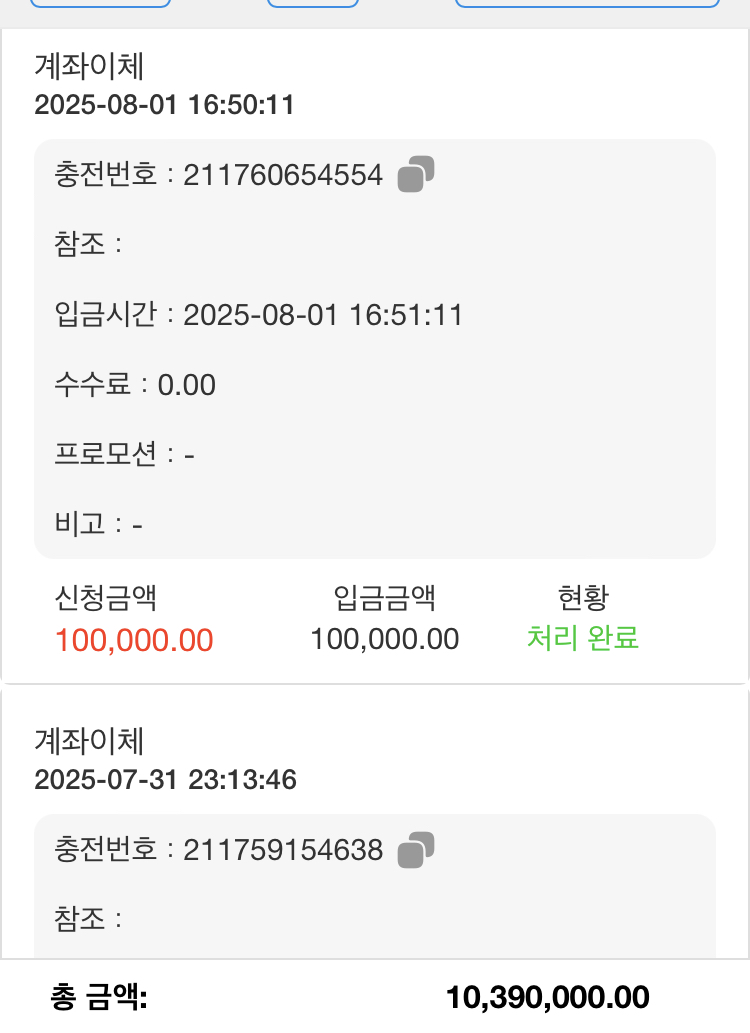
Task: Click the 입금금액 value 100,000.00
Action: 387,638
